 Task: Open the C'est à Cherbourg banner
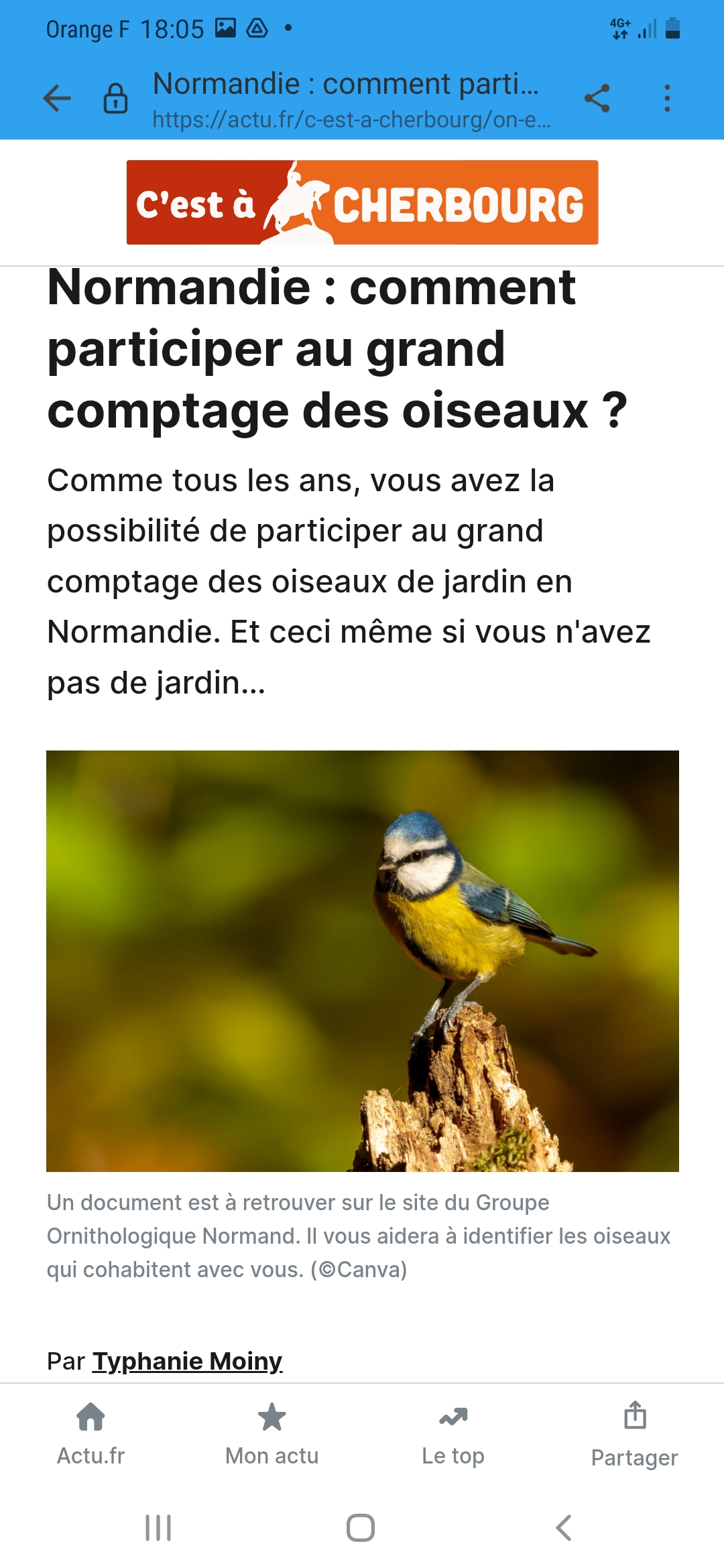pyautogui.click(x=362, y=202)
